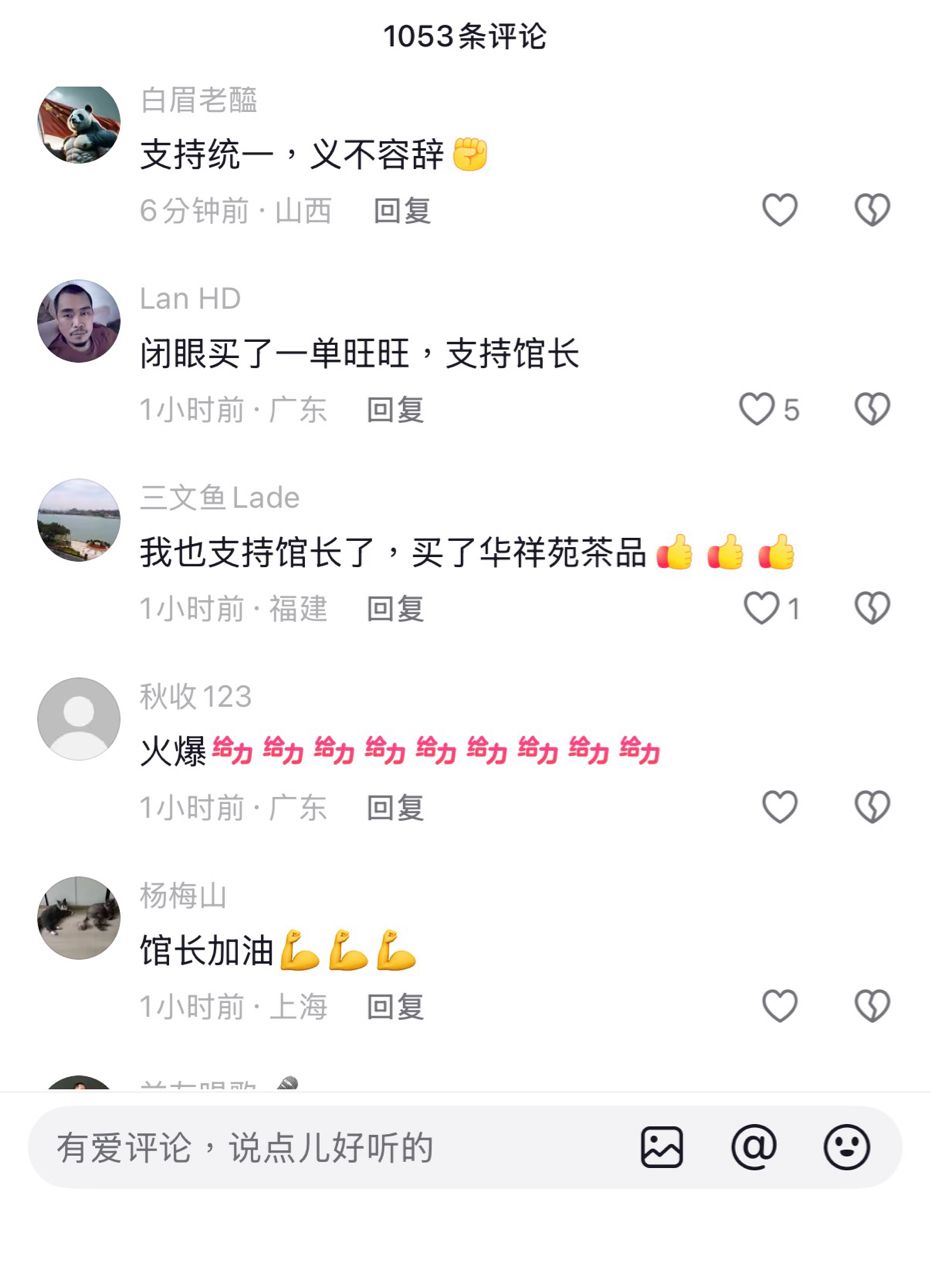Tap 回复 under Lan HD's comment
931x1280 pixels.
(x=395, y=410)
